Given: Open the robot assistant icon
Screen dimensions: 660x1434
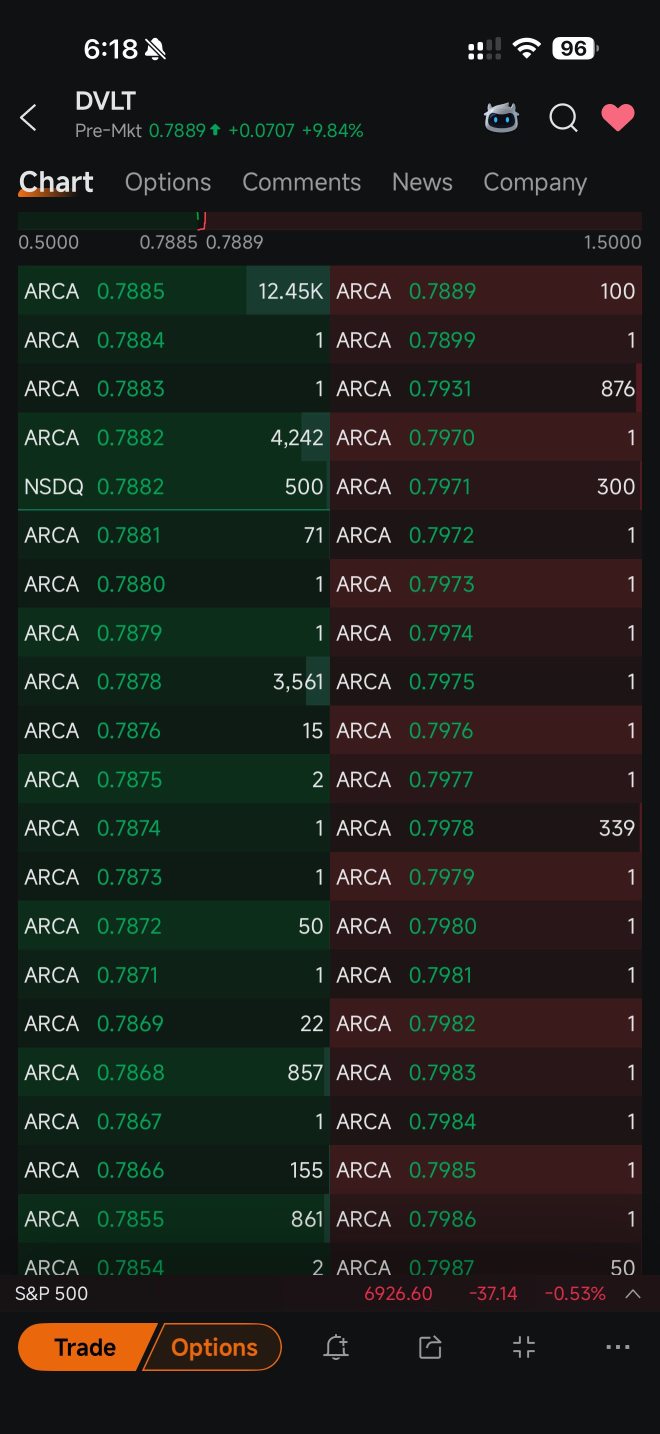Looking at the screenshot, I should [501, 118].
